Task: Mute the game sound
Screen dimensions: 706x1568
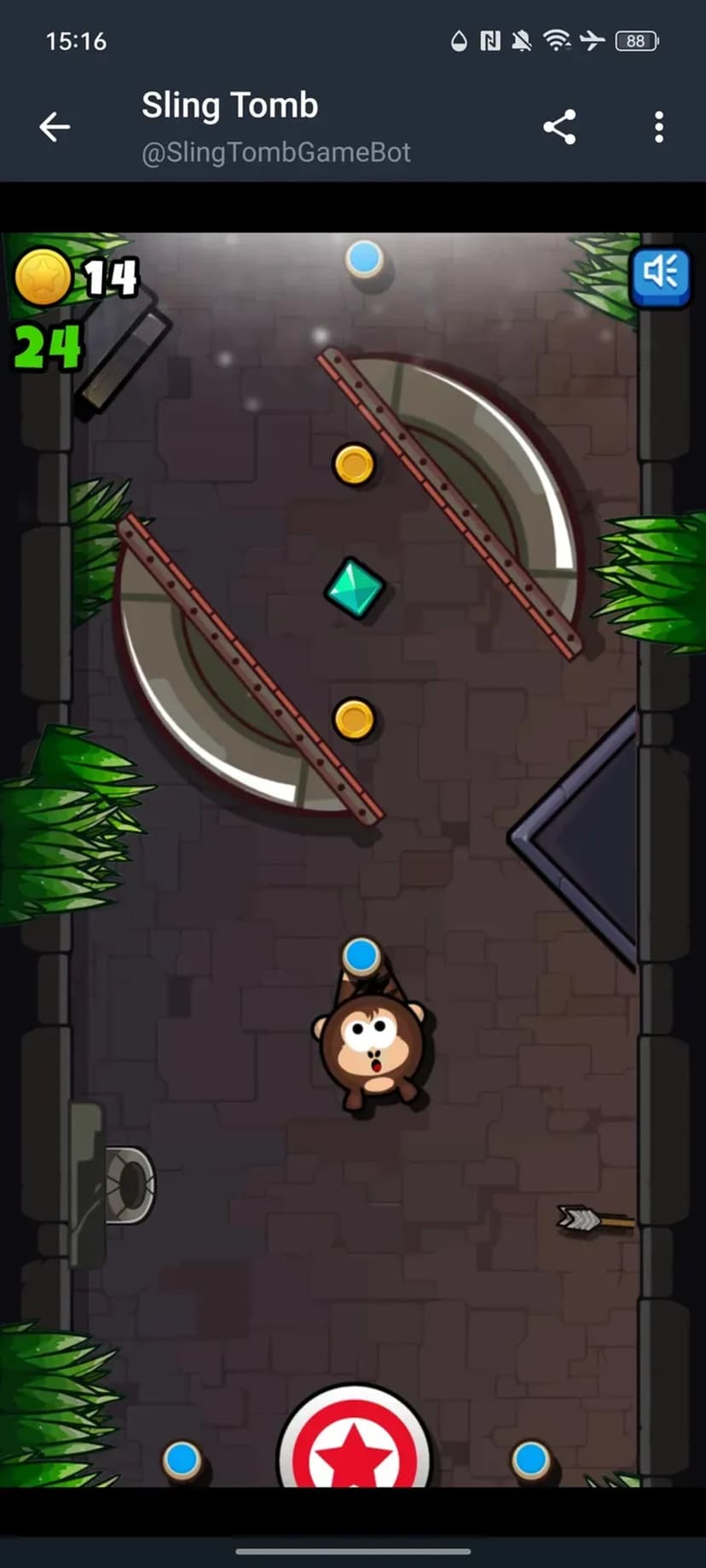Action: 660,274
